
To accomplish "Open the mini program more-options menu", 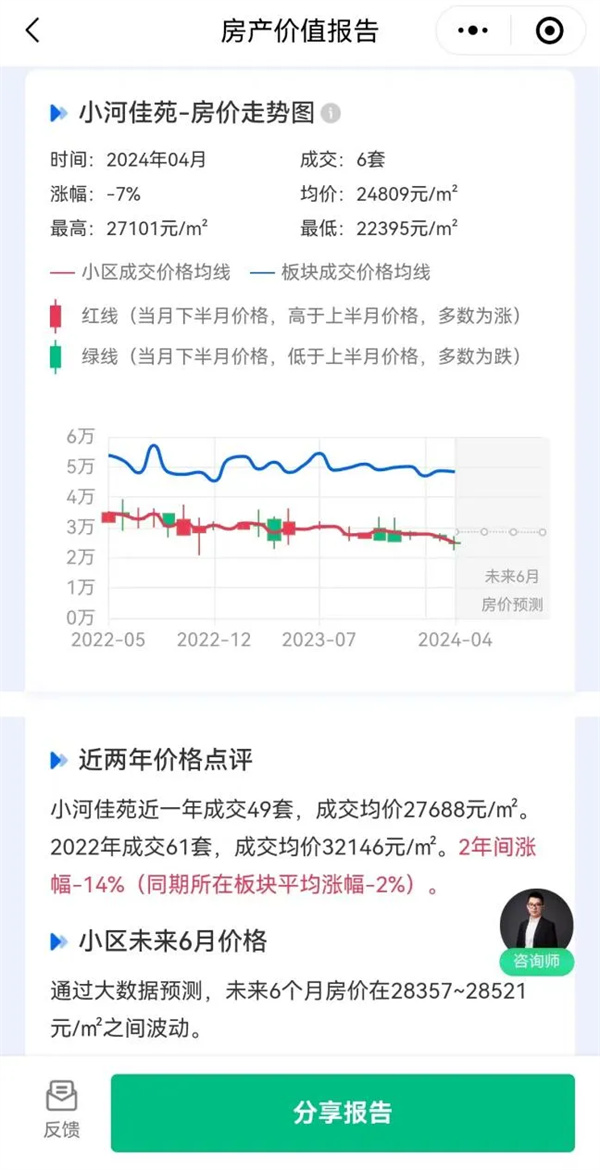I will pyautogui.click(x=472, y=31).
